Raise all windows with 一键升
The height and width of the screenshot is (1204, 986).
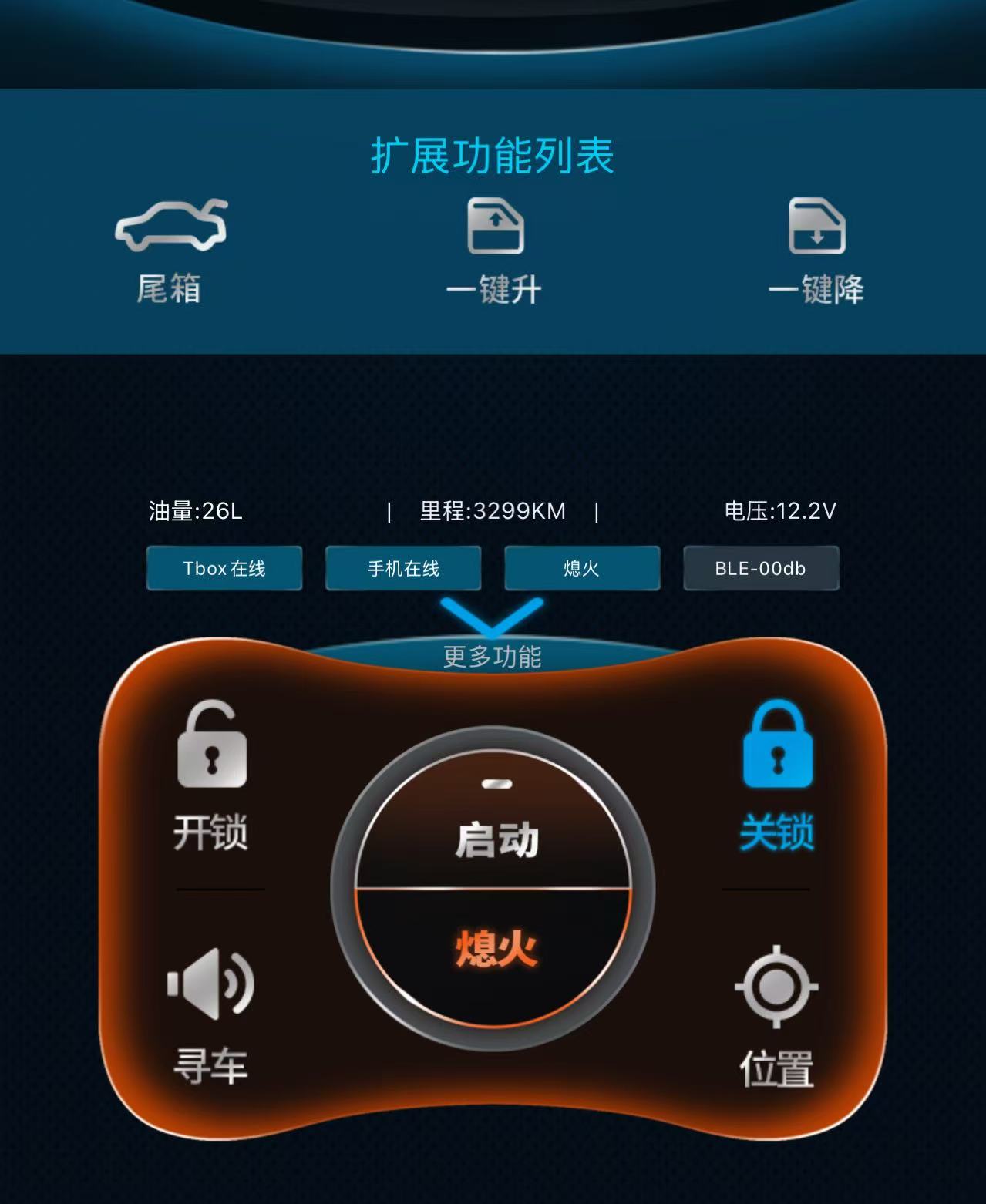tap(495, 251)
